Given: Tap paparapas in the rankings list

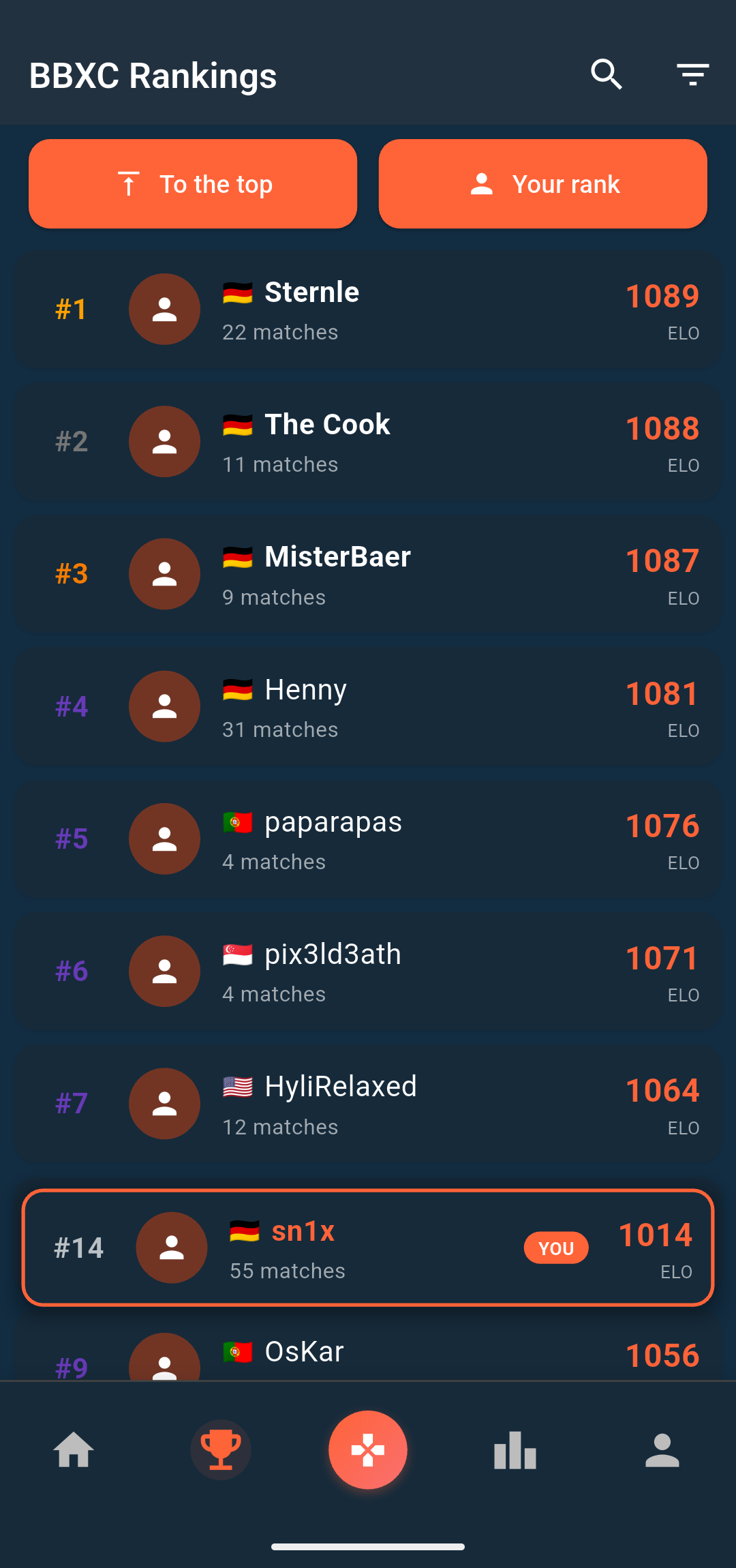Looking at the screenshot, I should click(x=368, y=839).
